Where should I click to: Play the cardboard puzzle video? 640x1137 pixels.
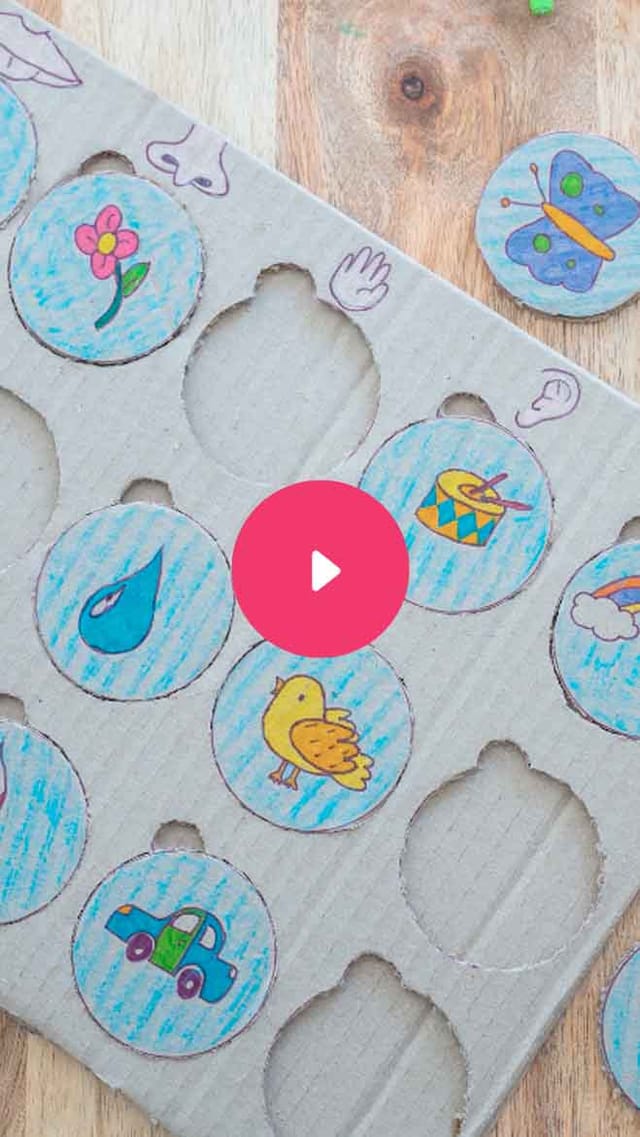[x=320, y=569]
